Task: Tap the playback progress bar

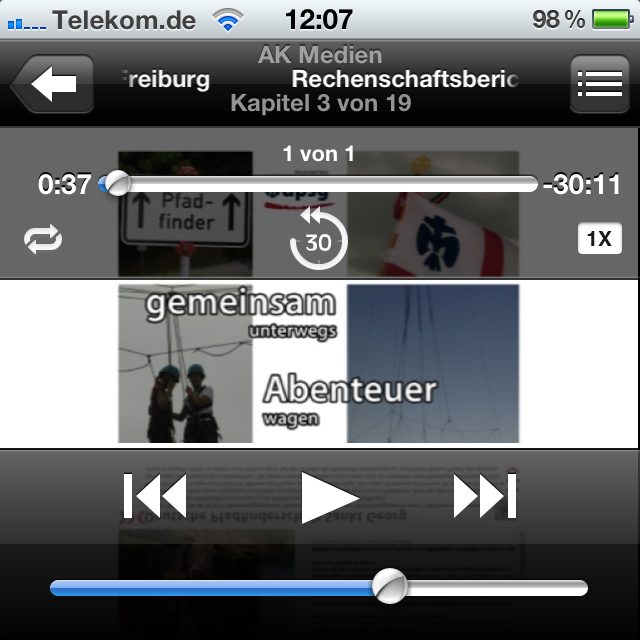Action: tap(330, 184)
